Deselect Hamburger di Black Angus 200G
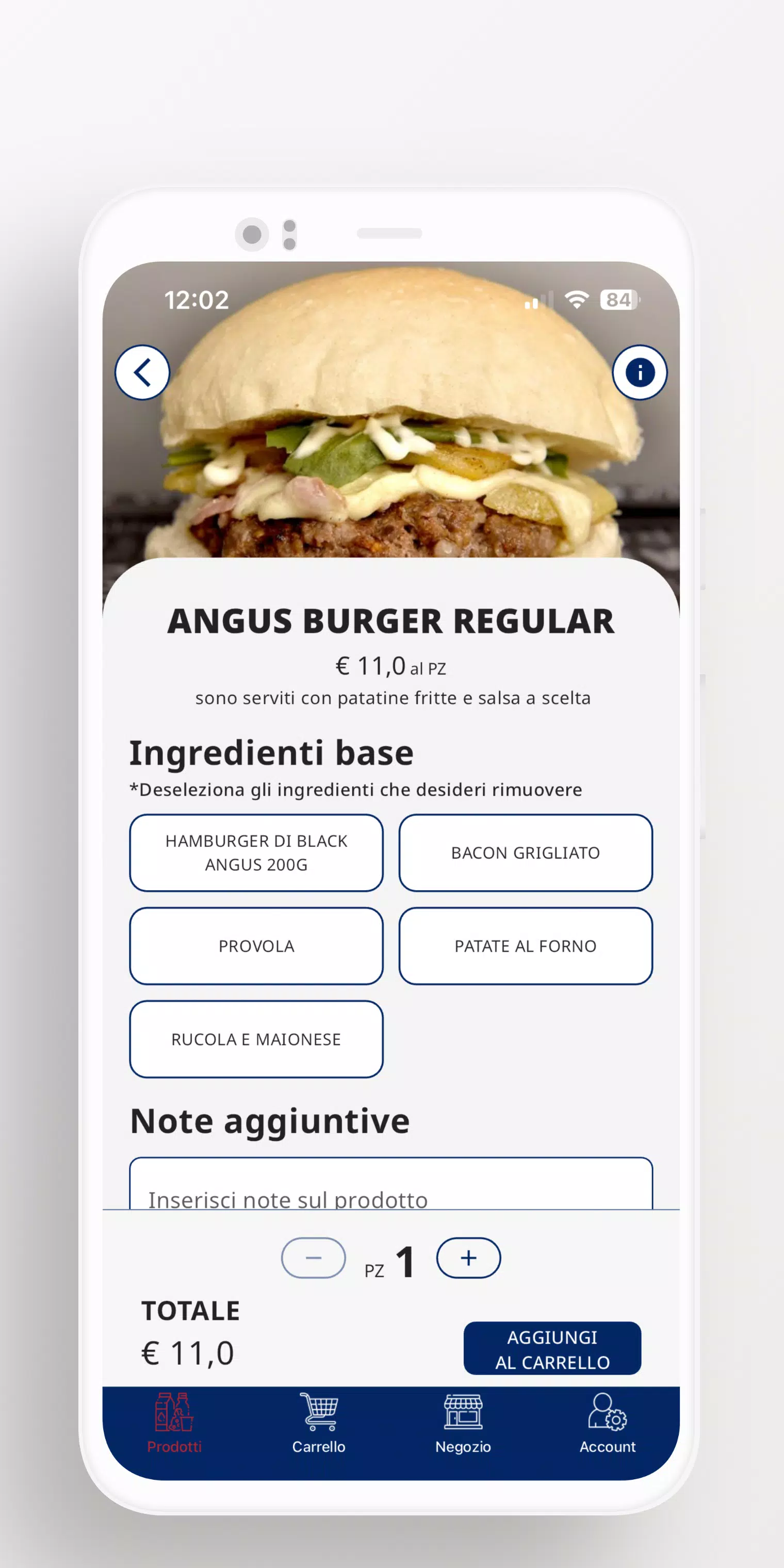Image resolution: width=784 pixels, height=1568 pixels. pos(256,852)
